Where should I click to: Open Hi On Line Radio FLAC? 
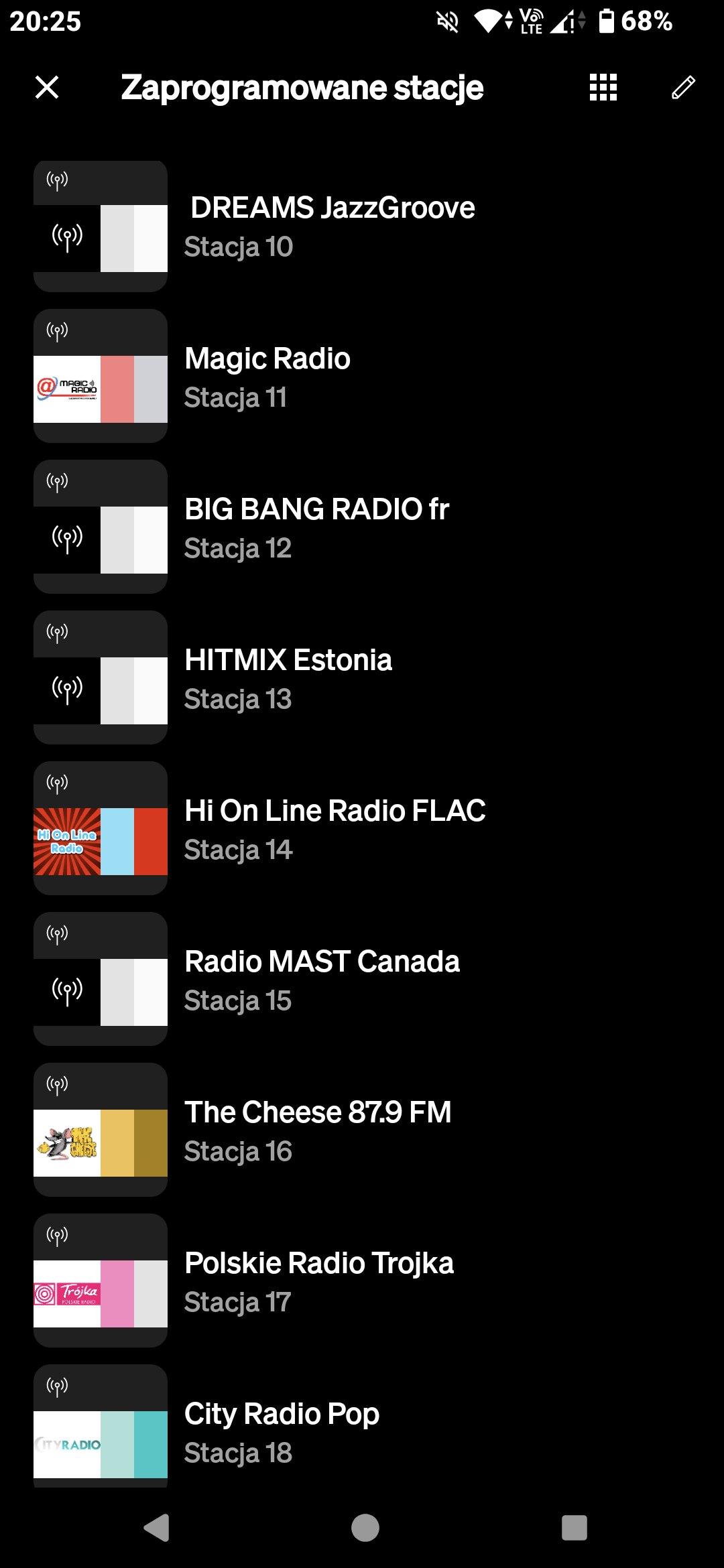tap(334, 829)
